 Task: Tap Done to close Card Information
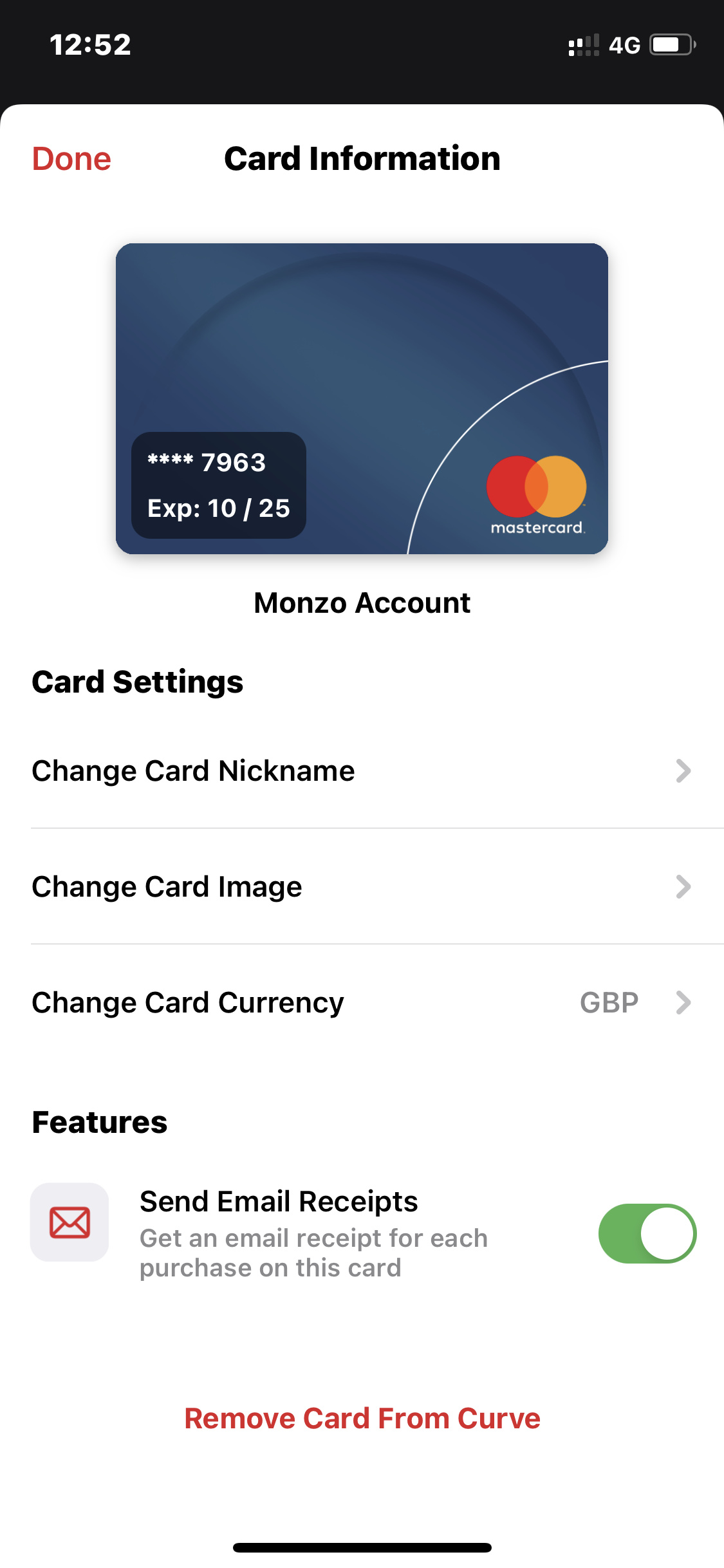tap(71, 159)
